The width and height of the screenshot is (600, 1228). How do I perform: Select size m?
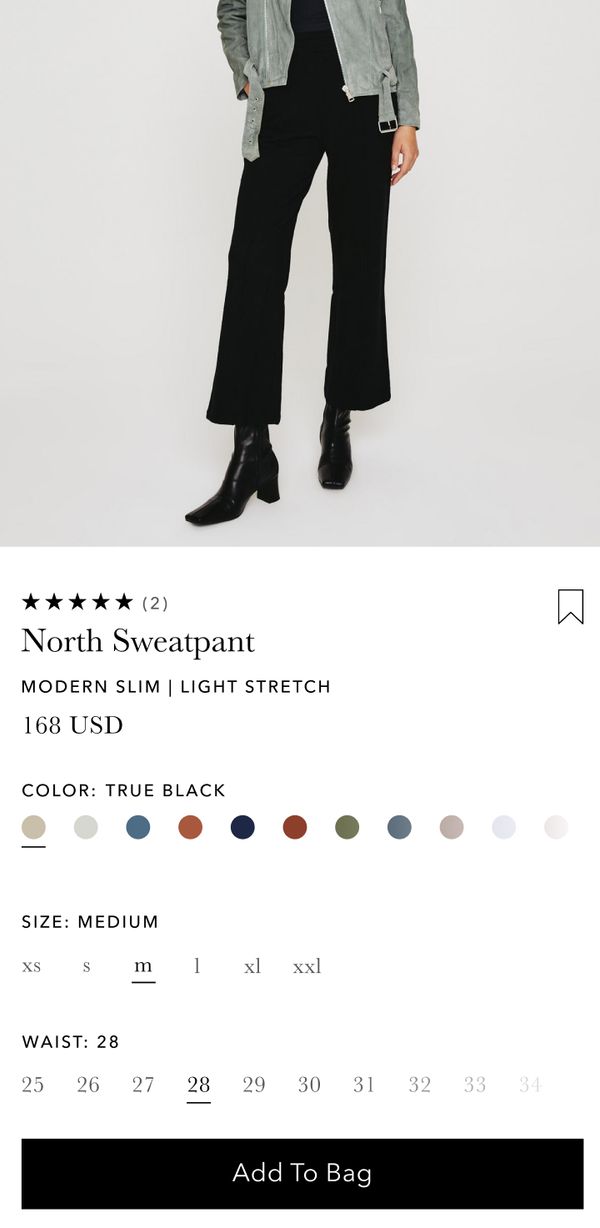point(143,966)
